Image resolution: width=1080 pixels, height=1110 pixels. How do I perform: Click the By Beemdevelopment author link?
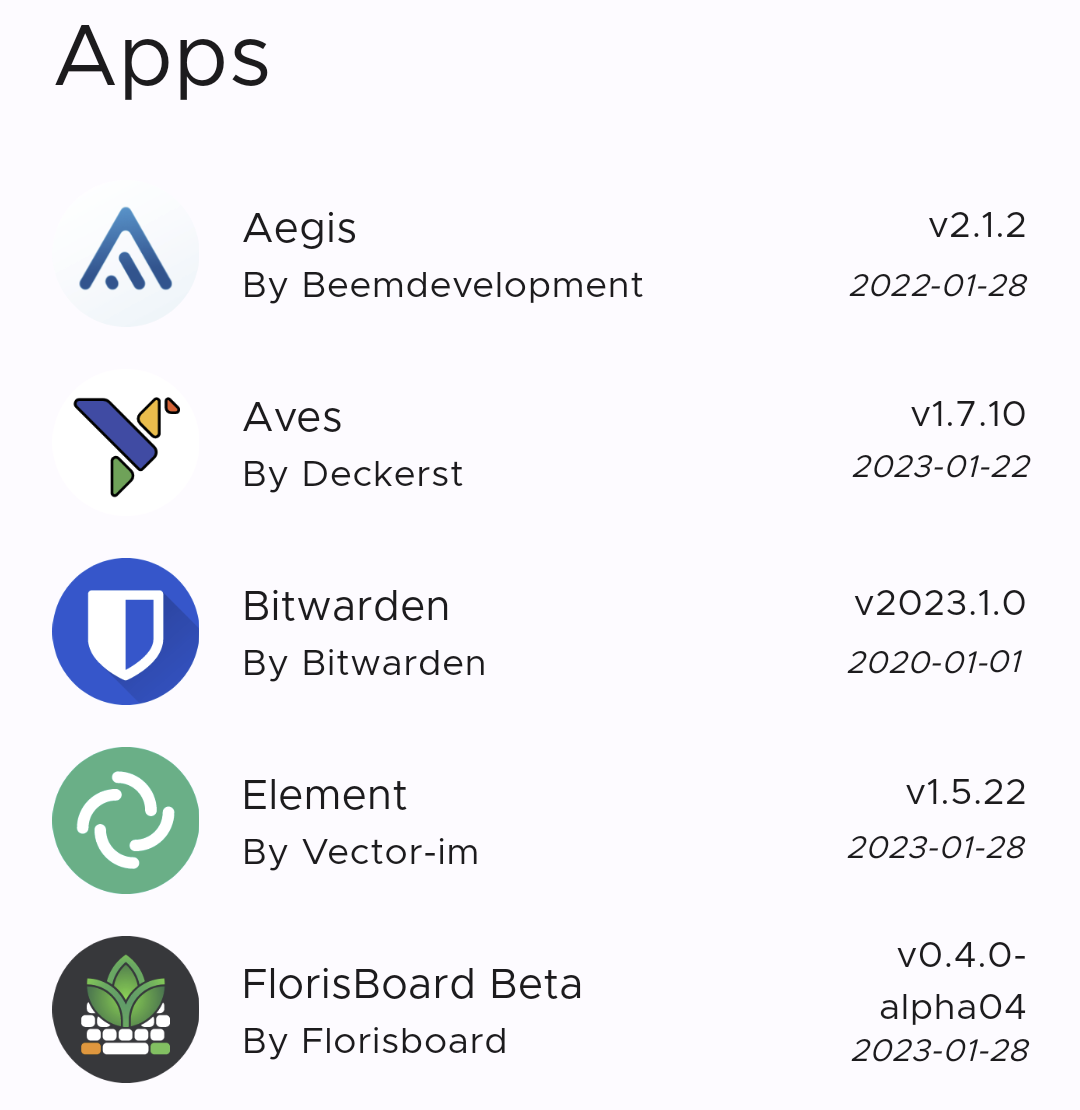442,285
